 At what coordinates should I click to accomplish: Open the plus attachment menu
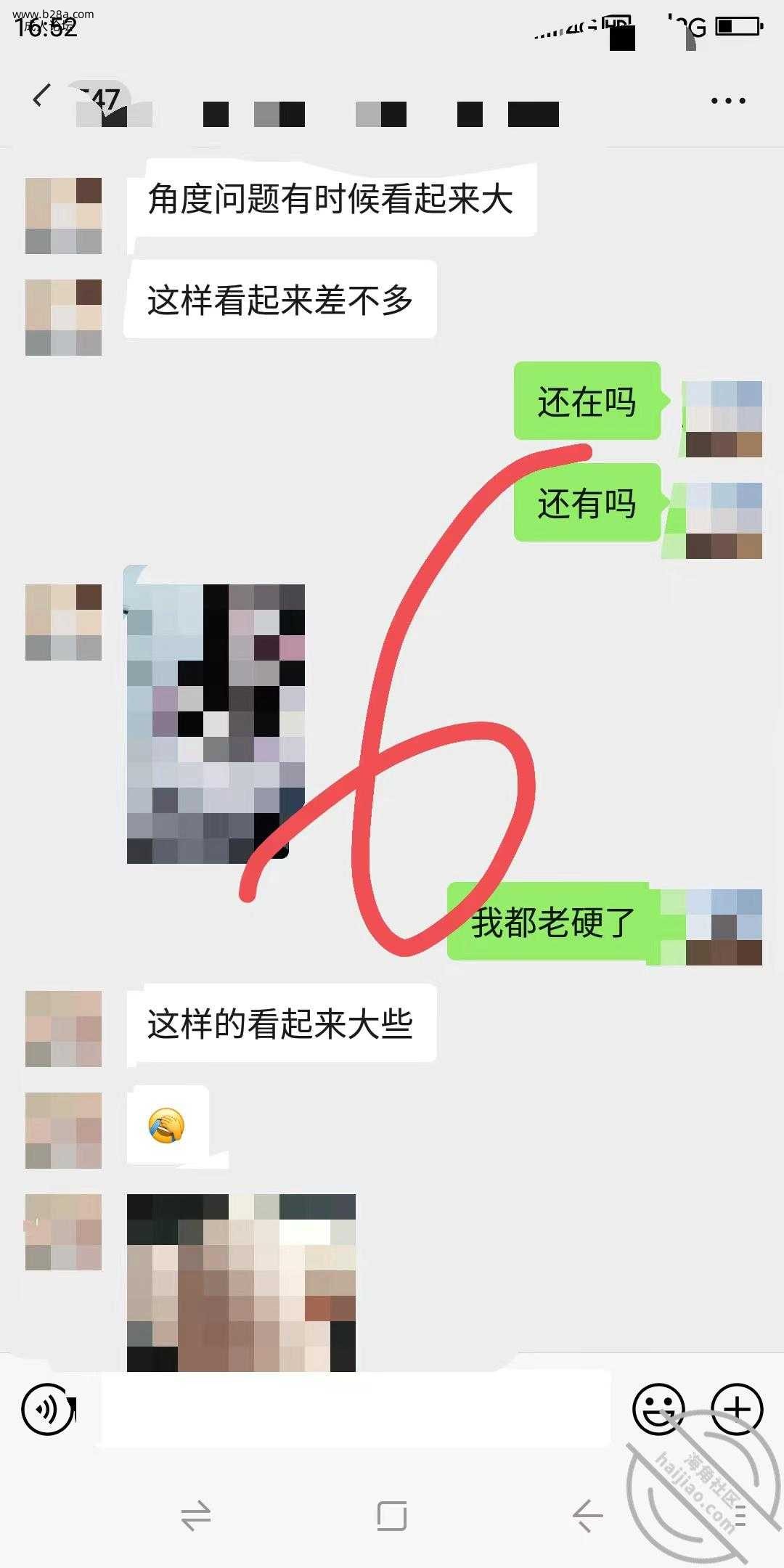click(737, 1409)
